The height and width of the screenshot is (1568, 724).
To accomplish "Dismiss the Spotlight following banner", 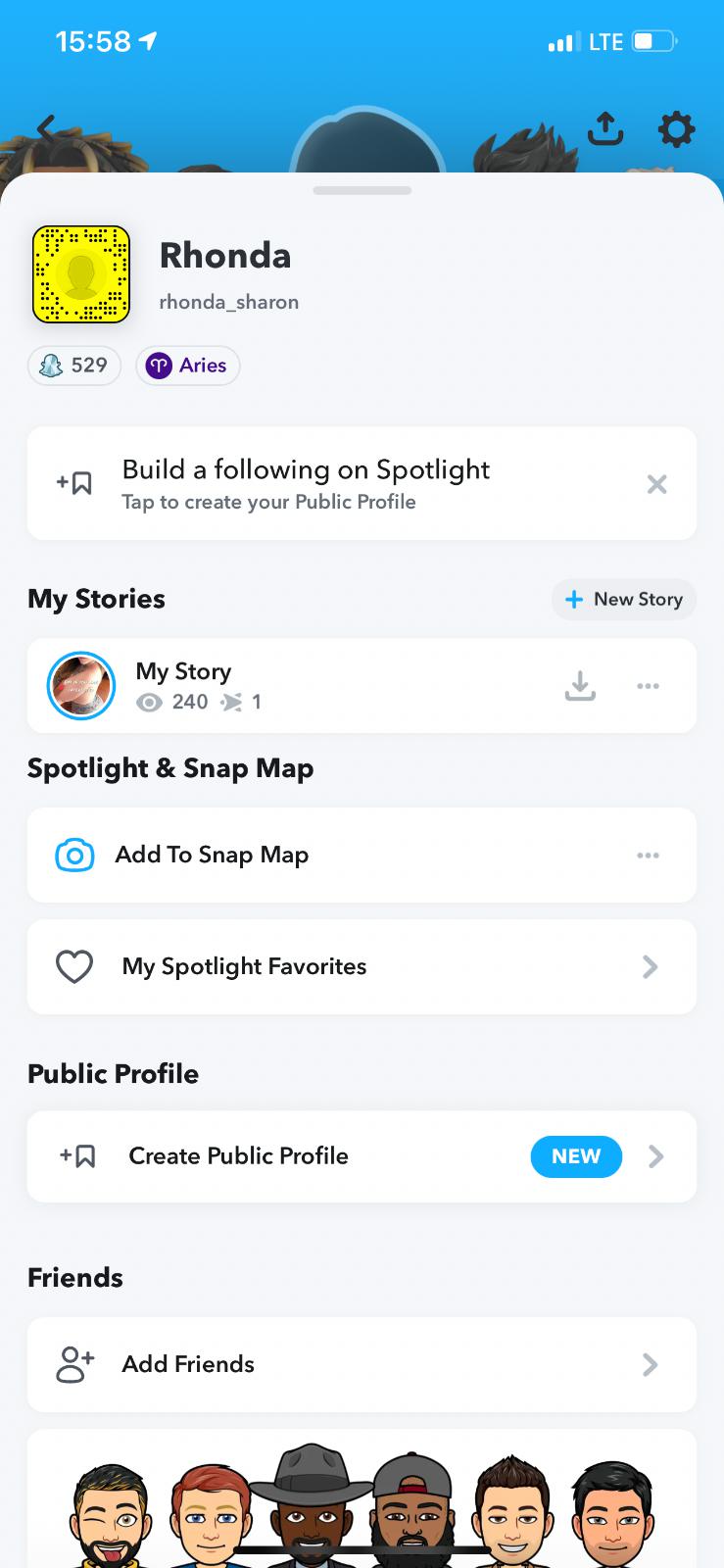I will [657, 484].
